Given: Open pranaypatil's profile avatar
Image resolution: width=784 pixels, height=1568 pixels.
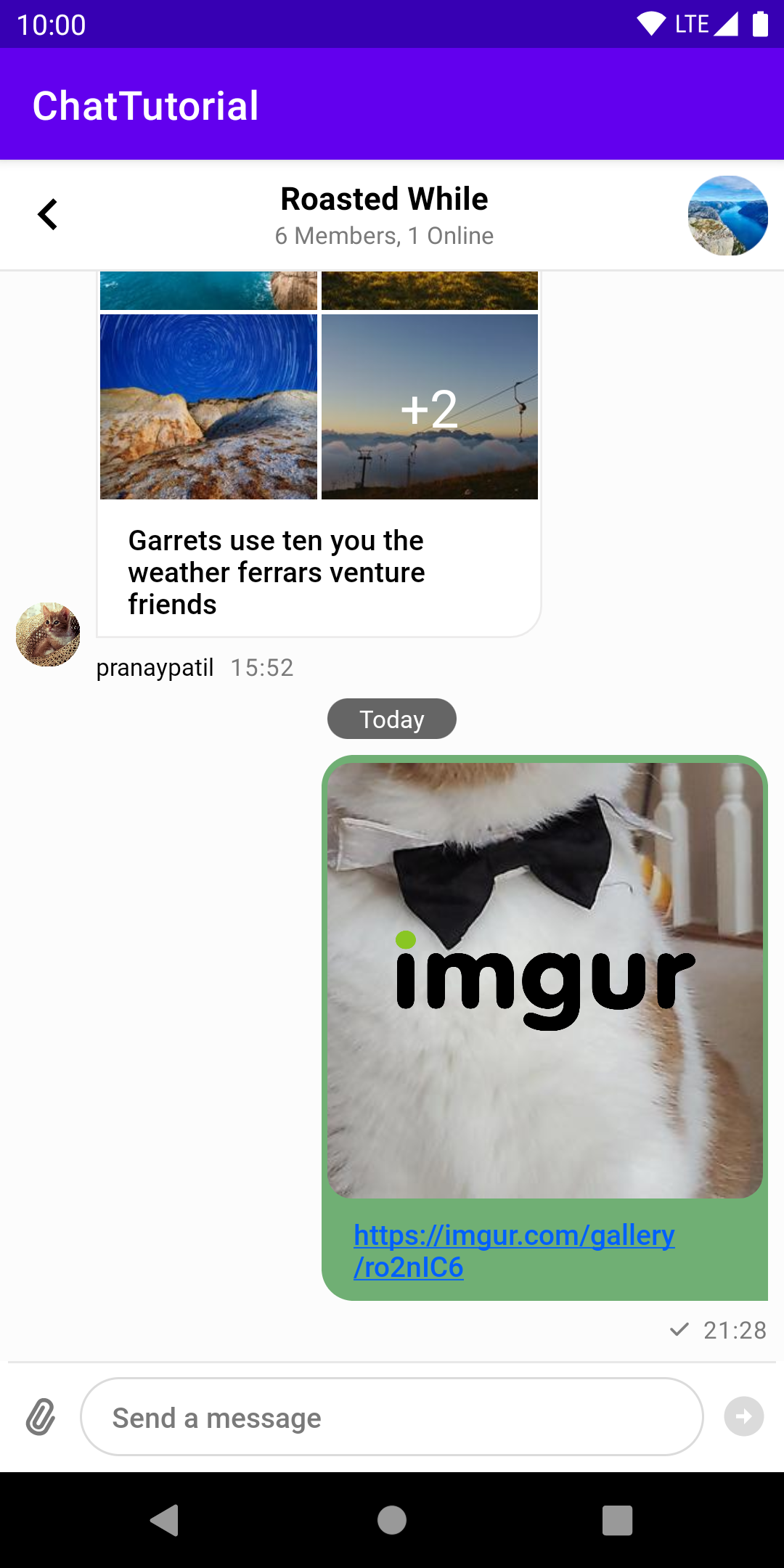Looking at the screenshot, I should point(48,634).
